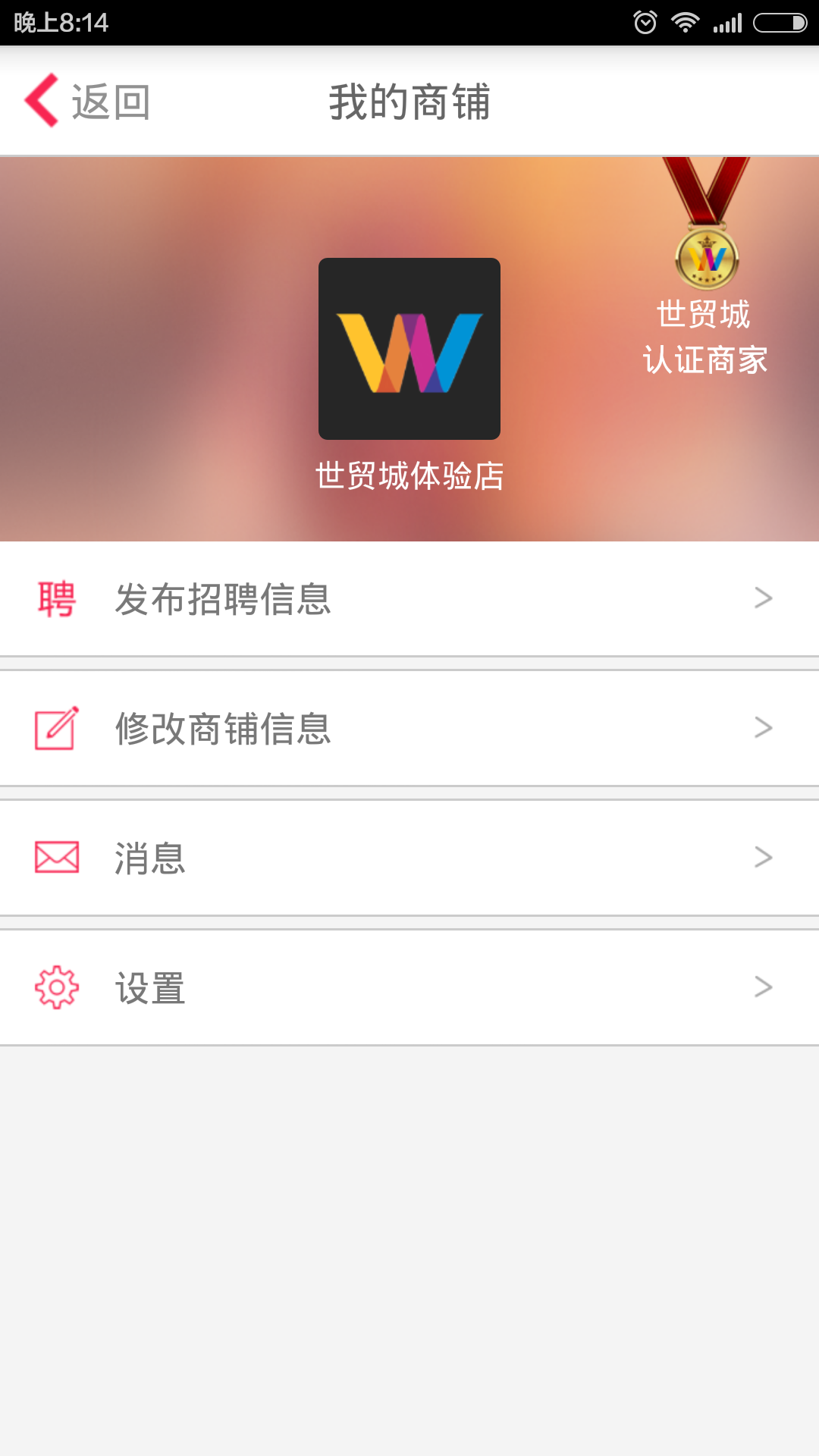
Task: Open 发布招聘信息 row
Action: (x=409, y=598)
